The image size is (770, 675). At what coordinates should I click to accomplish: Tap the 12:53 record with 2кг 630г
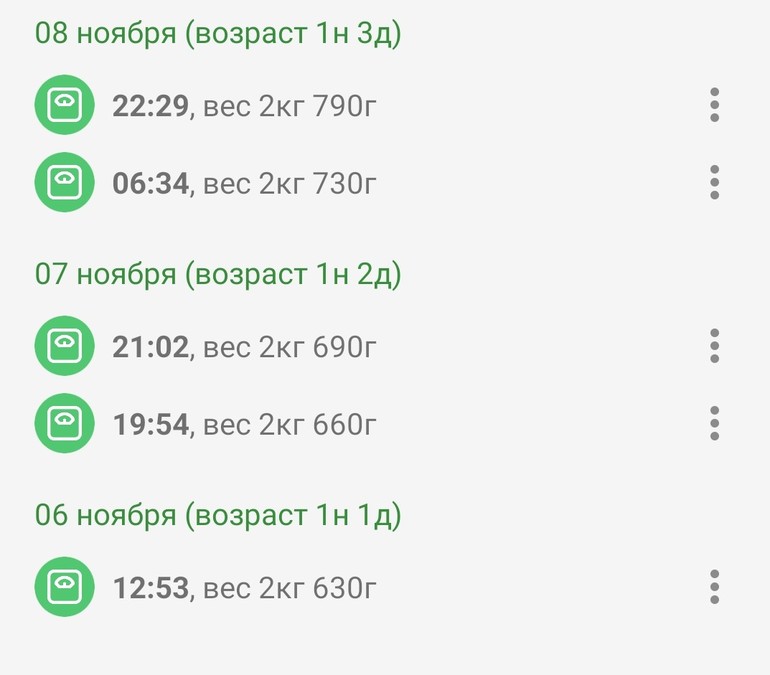(x=244, y=588)
